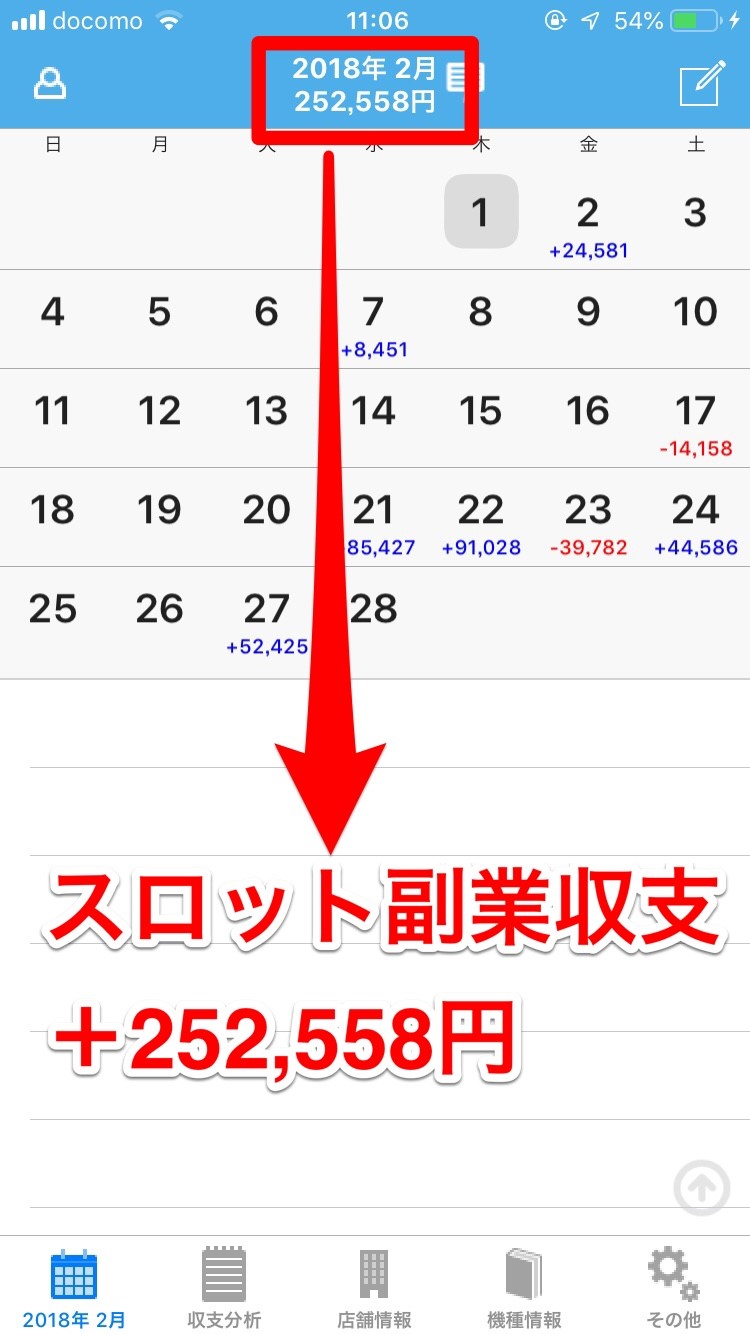Open February 22 entry showing +91,028

point(481,518)
